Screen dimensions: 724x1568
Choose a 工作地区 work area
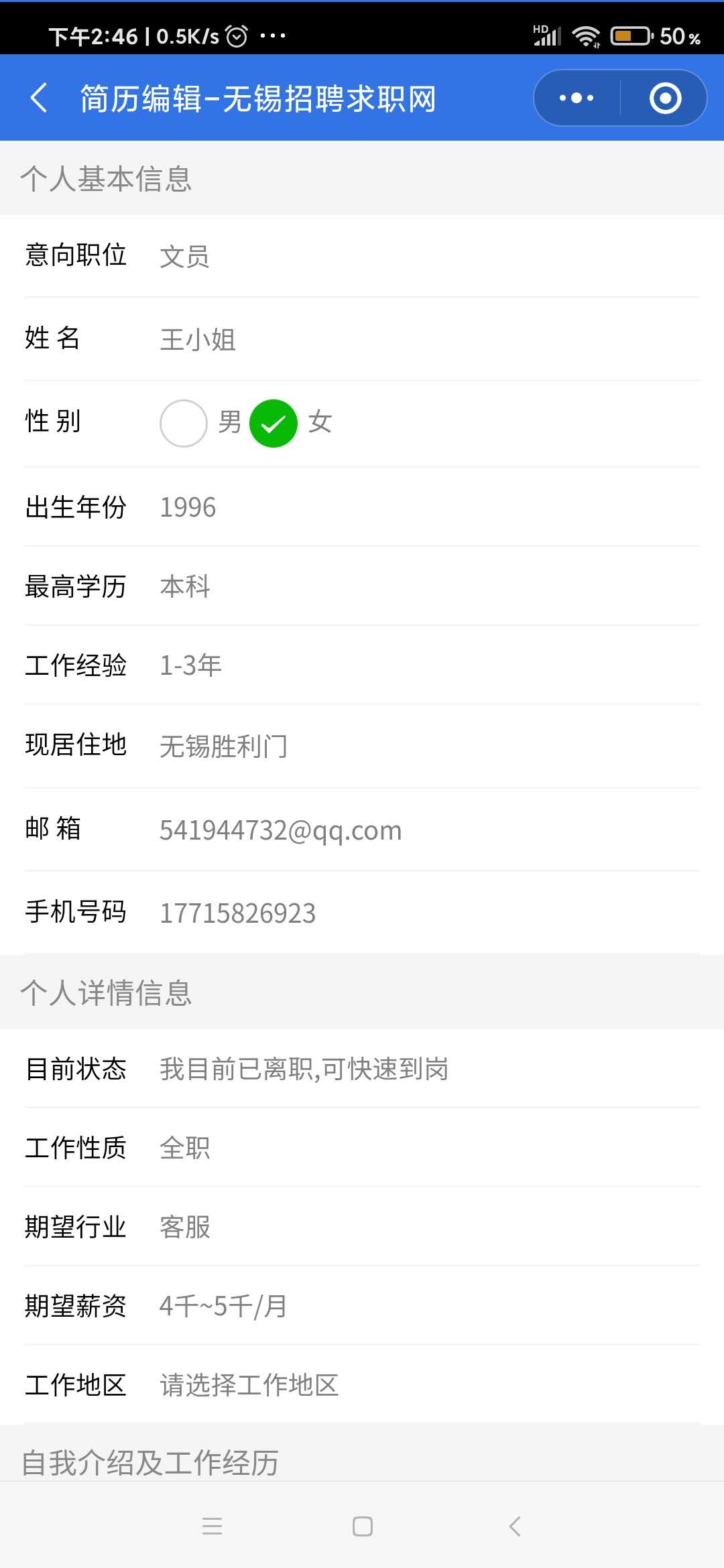pos(429,1385)
